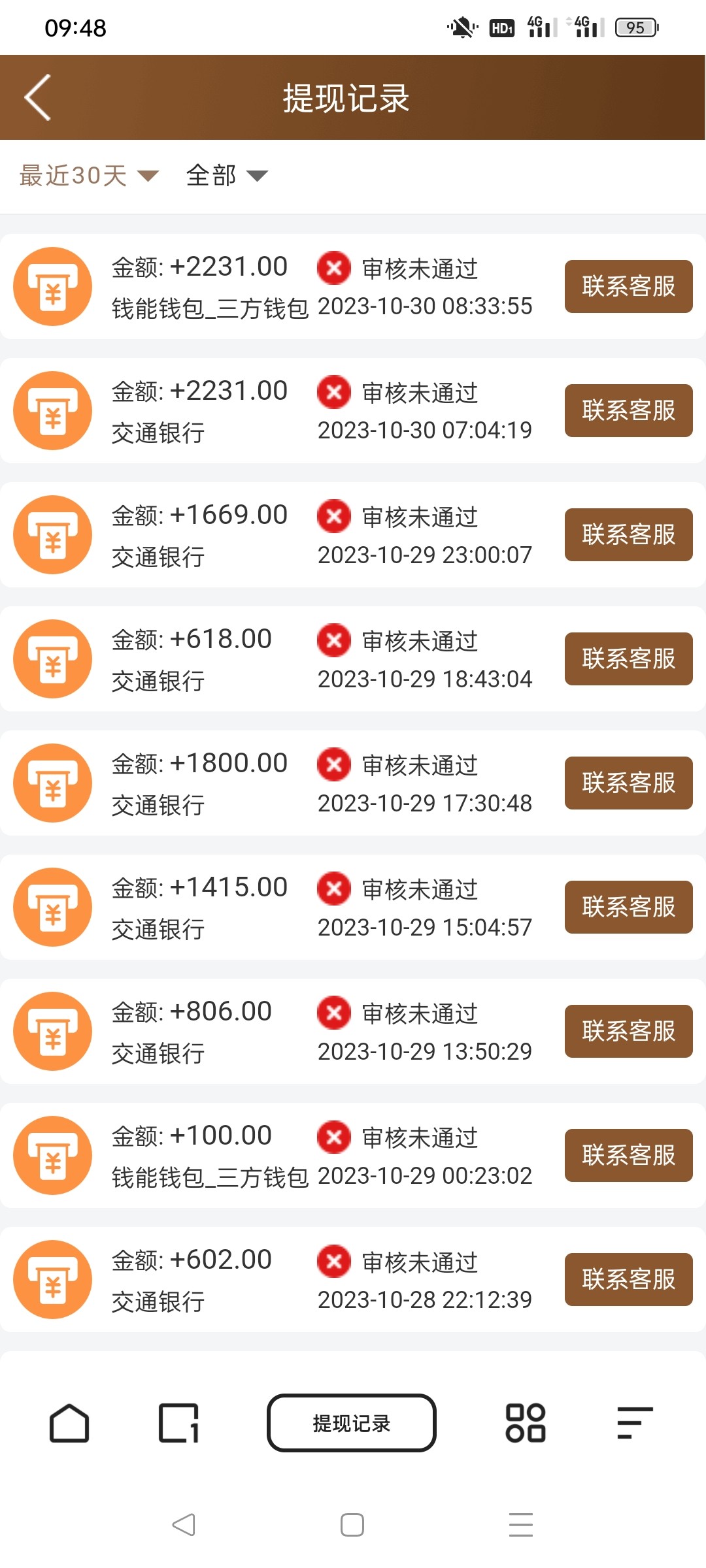Contact support about the +1415.00 withdrawal
Image resolution: width=706 pixels, height=1568 pixels.
(628, 907)
